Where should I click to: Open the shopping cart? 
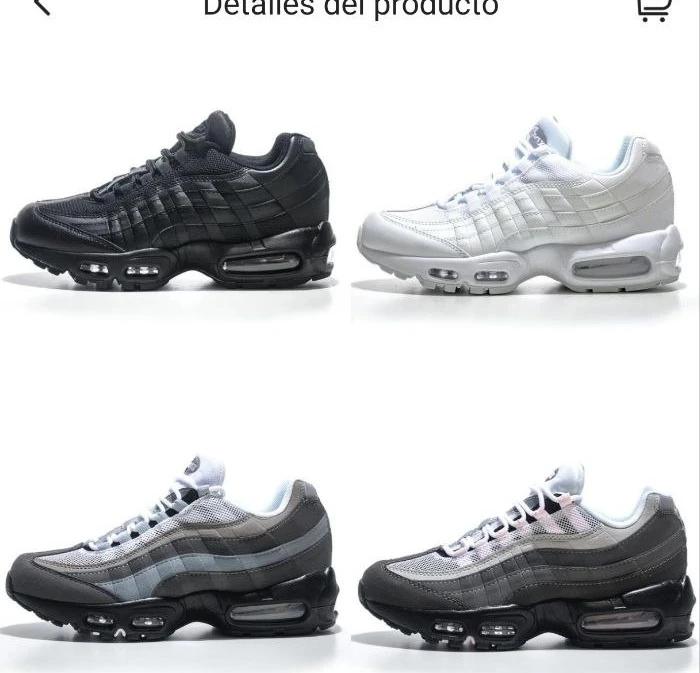pos(652,8)
